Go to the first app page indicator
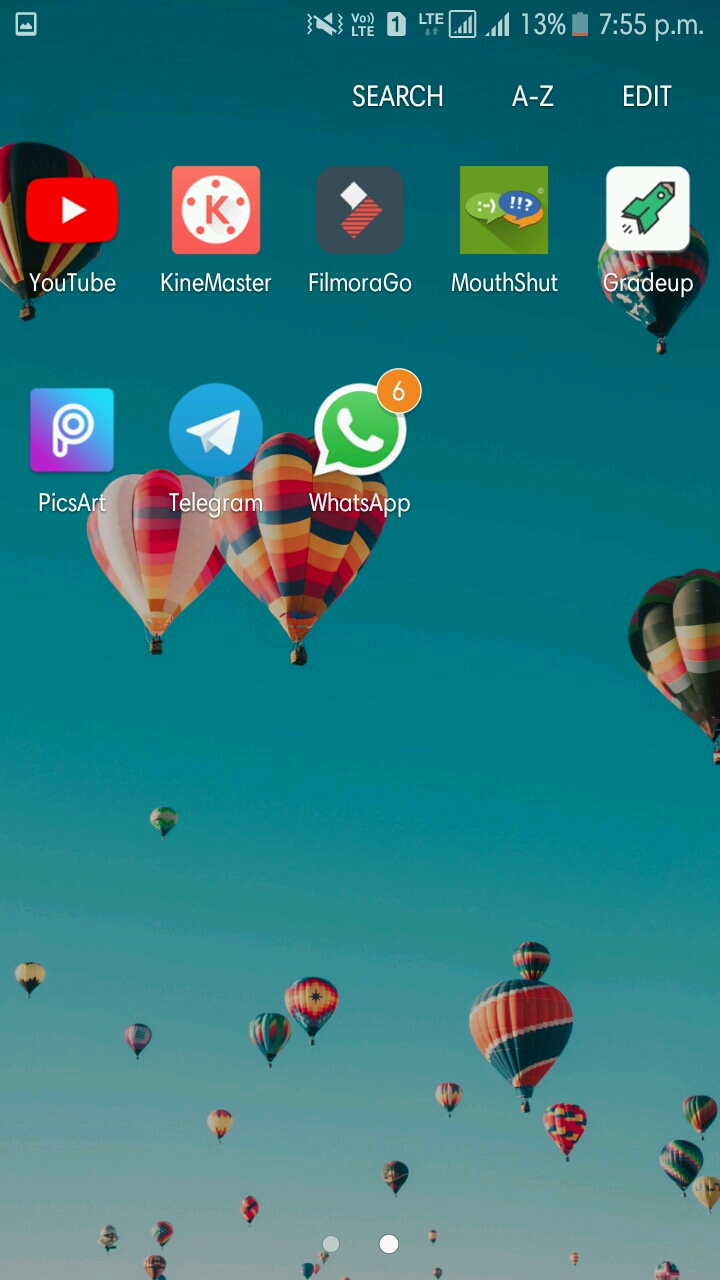 click(331, 1244)
